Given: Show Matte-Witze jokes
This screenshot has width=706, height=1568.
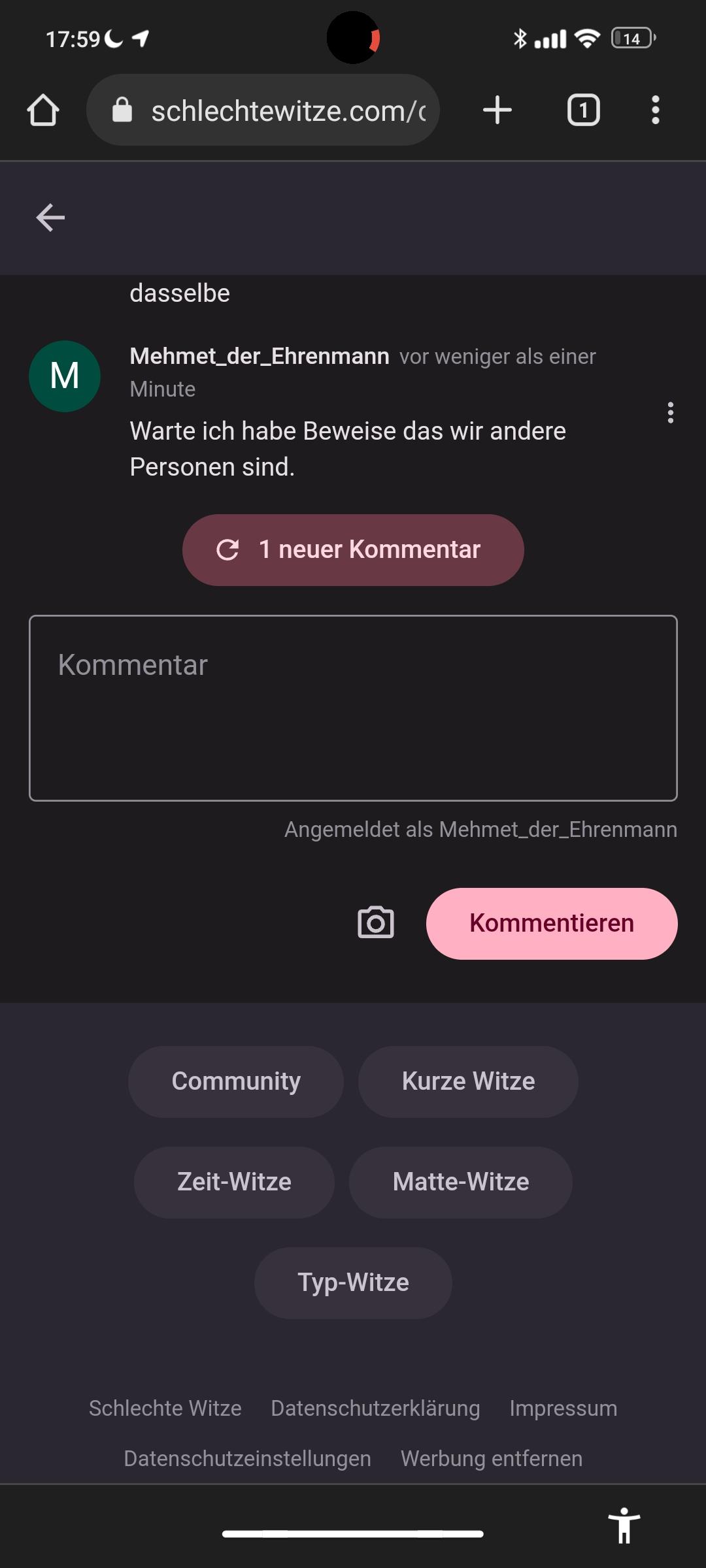Looking at the screenshot, I should click(x=461, y=1182).
